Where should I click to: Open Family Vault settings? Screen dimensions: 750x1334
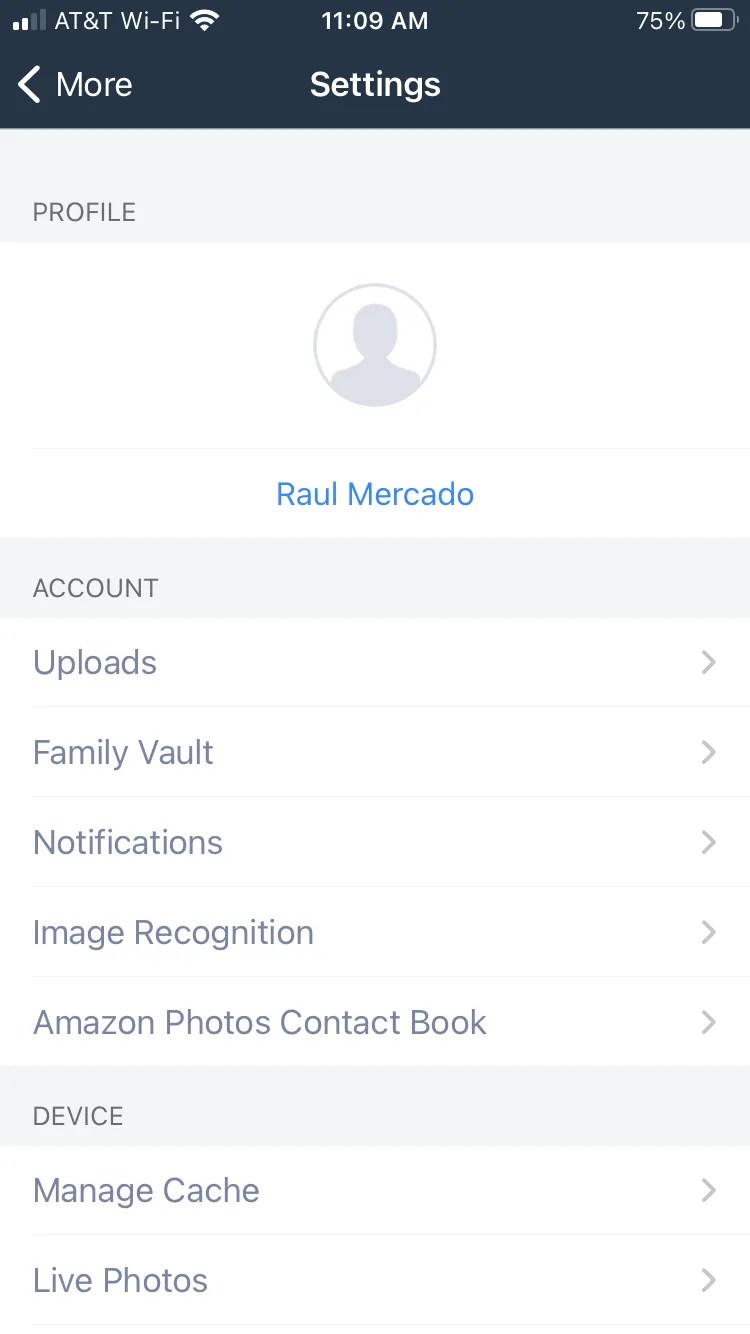[123, 752]
